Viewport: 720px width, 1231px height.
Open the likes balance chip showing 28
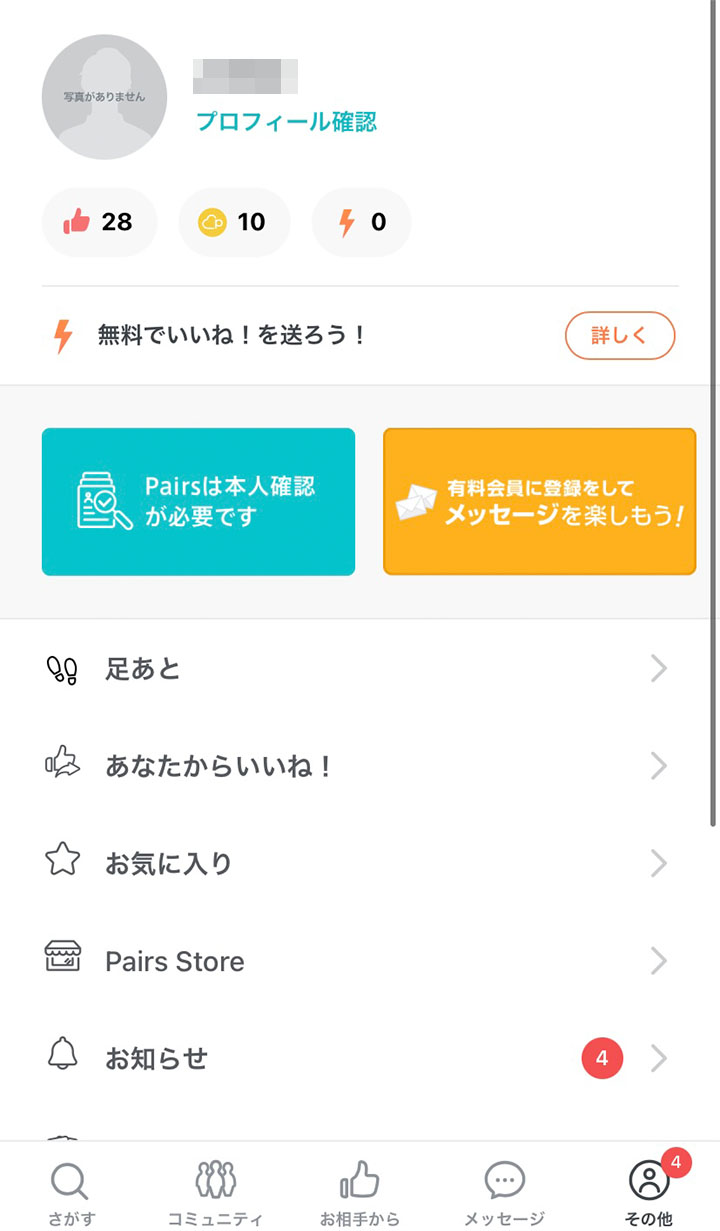tap(99, 222)
